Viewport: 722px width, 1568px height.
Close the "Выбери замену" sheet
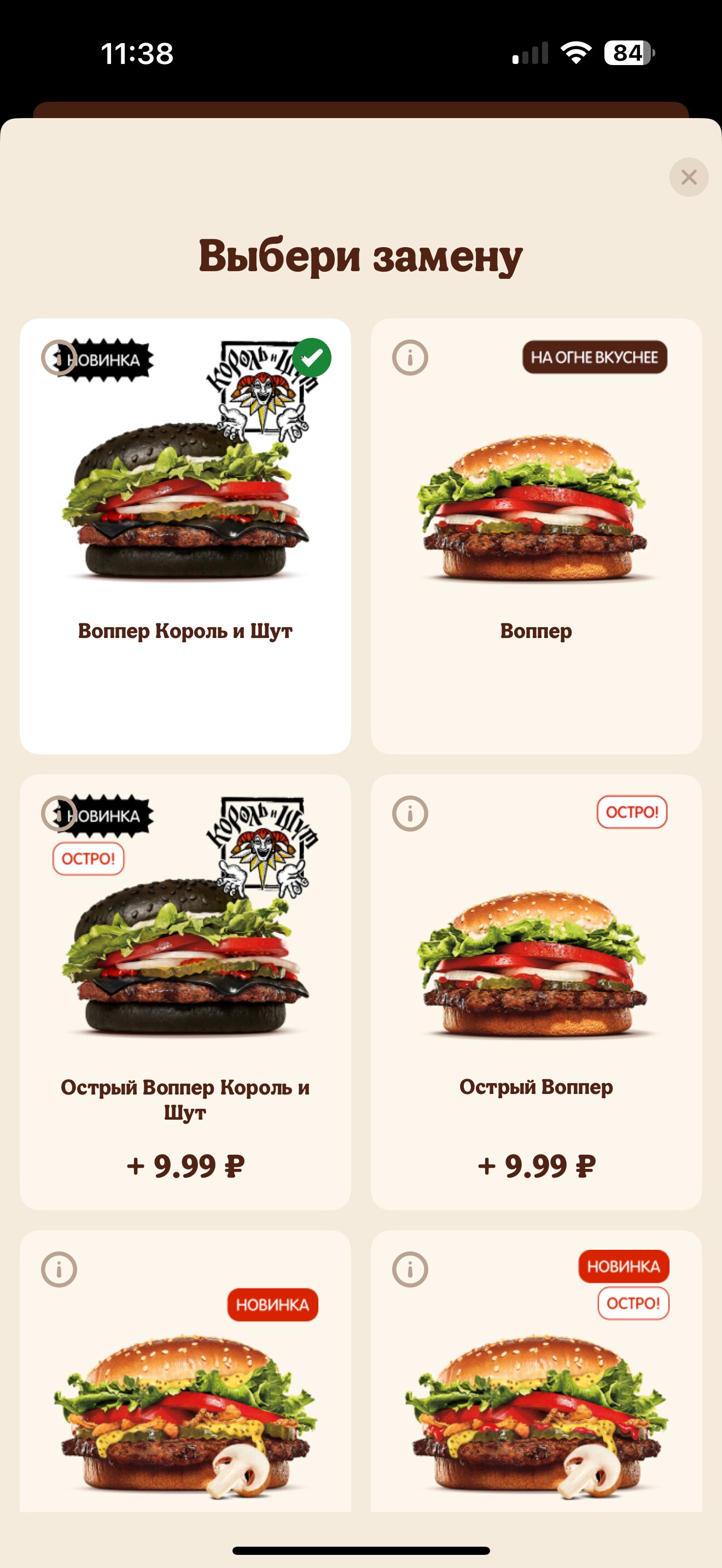pyautogui.click(x=689, y=177)
